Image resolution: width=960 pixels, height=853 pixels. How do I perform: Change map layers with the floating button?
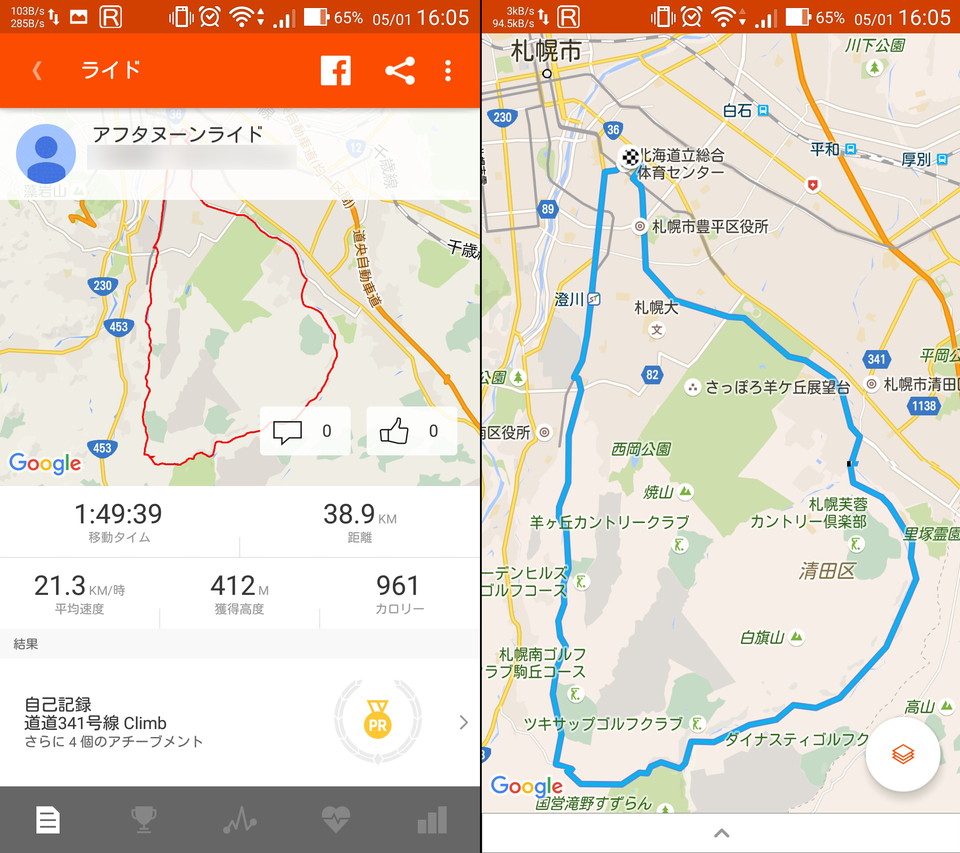coord(903,754)
